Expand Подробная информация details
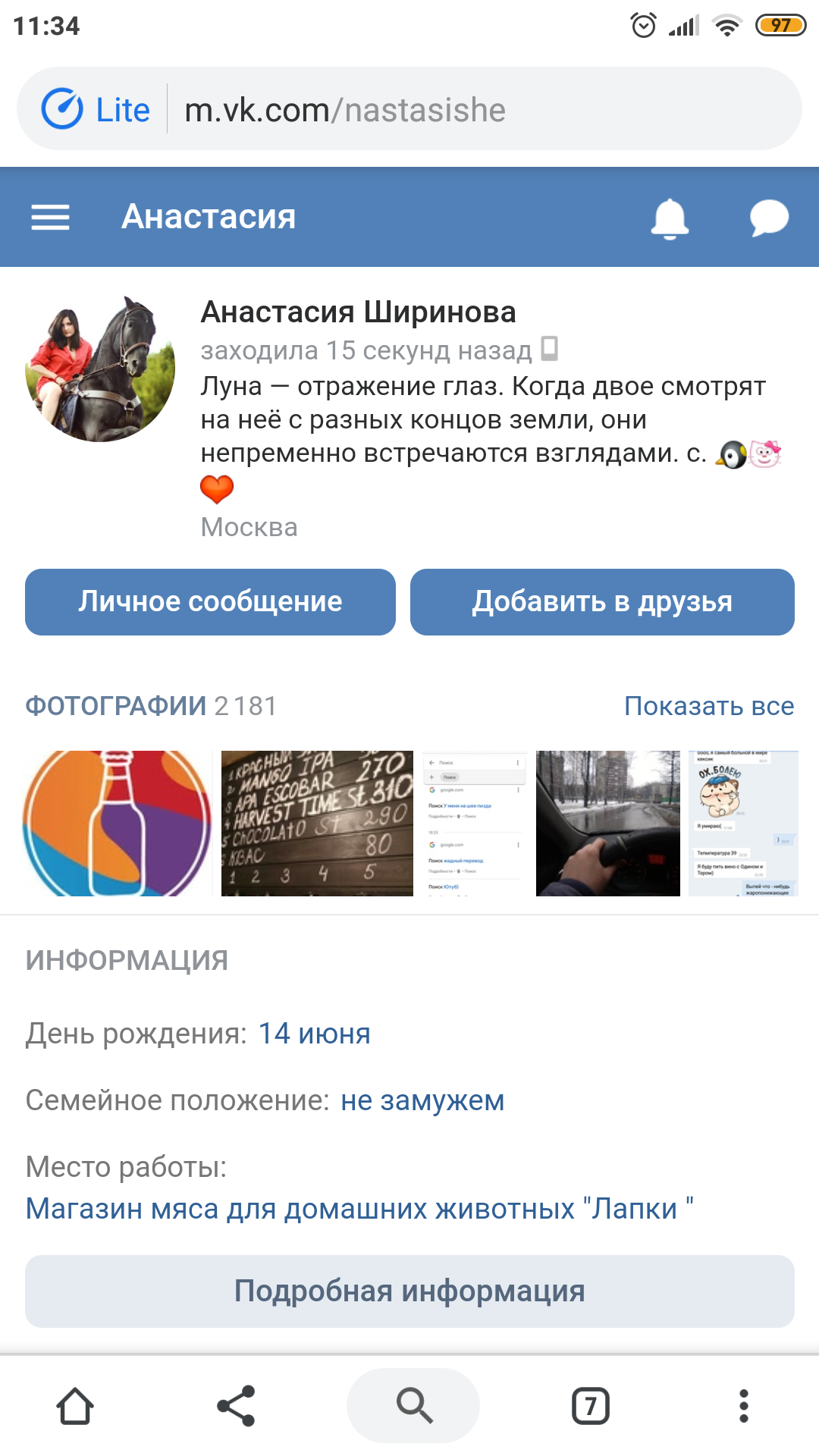The width and height of the screenshot is (819, 1456). coord(409,1291)
